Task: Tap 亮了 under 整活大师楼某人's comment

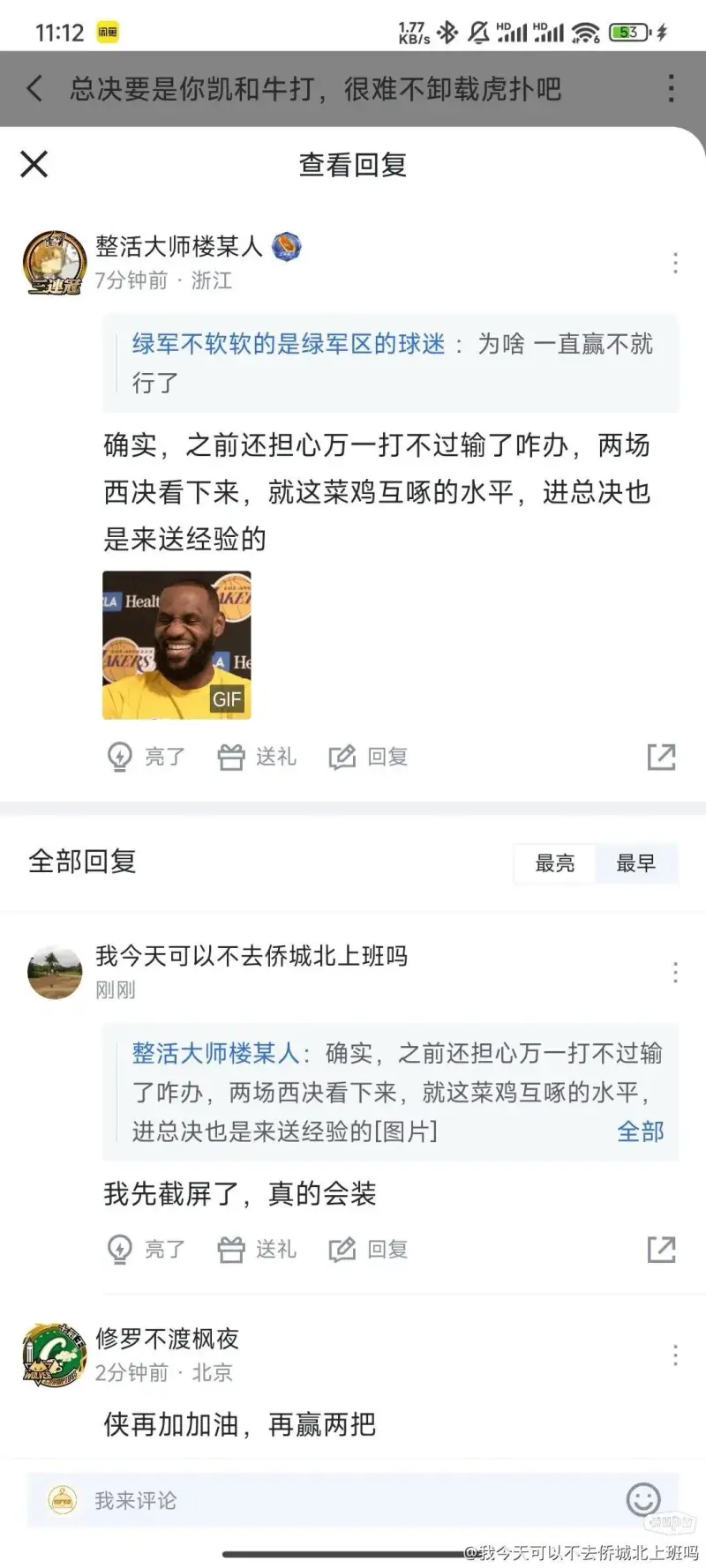Action: click(x=146, y=757)
